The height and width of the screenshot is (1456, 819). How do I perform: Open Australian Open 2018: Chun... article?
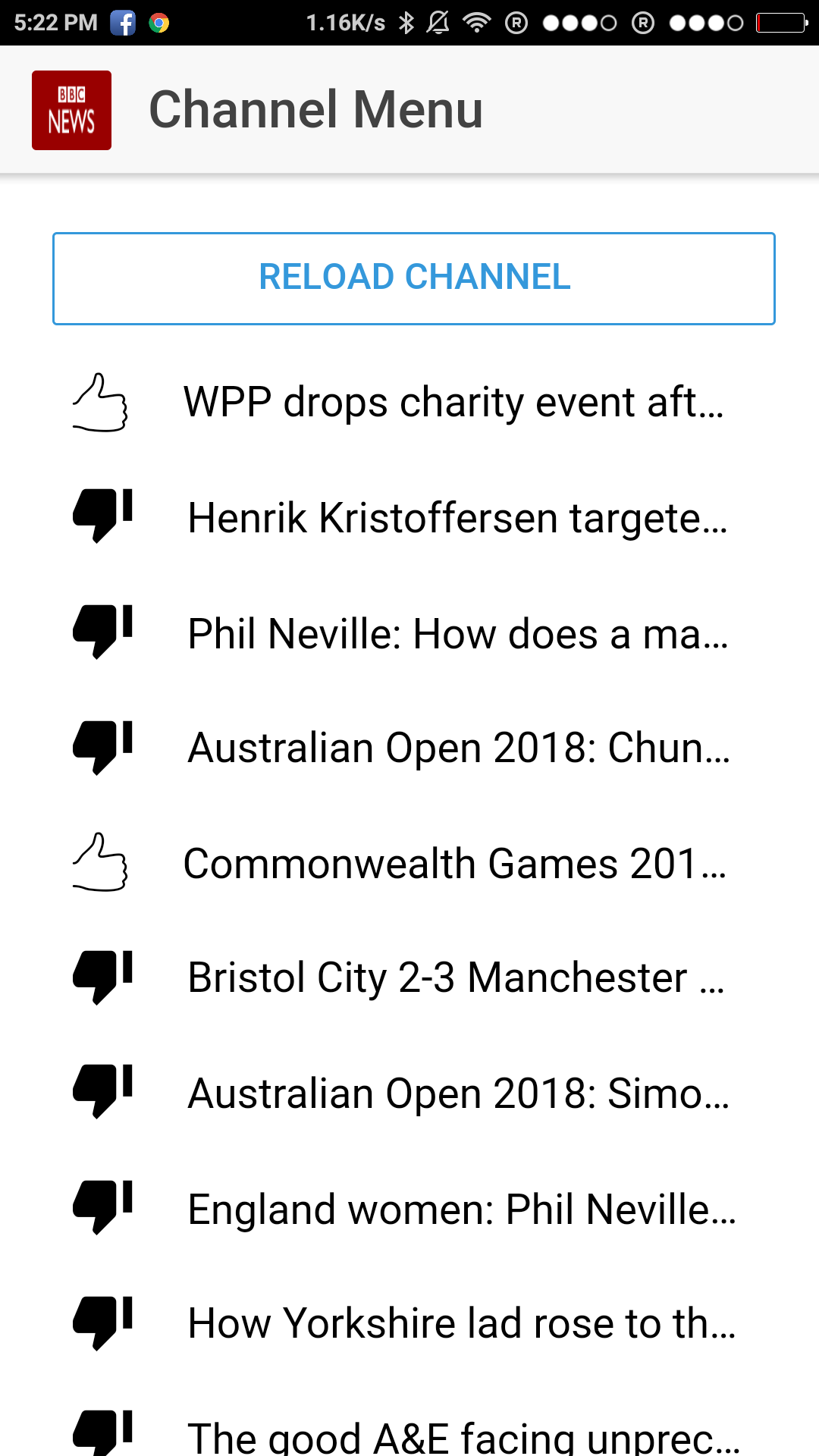pyautogui.click(x=459, y=748)
